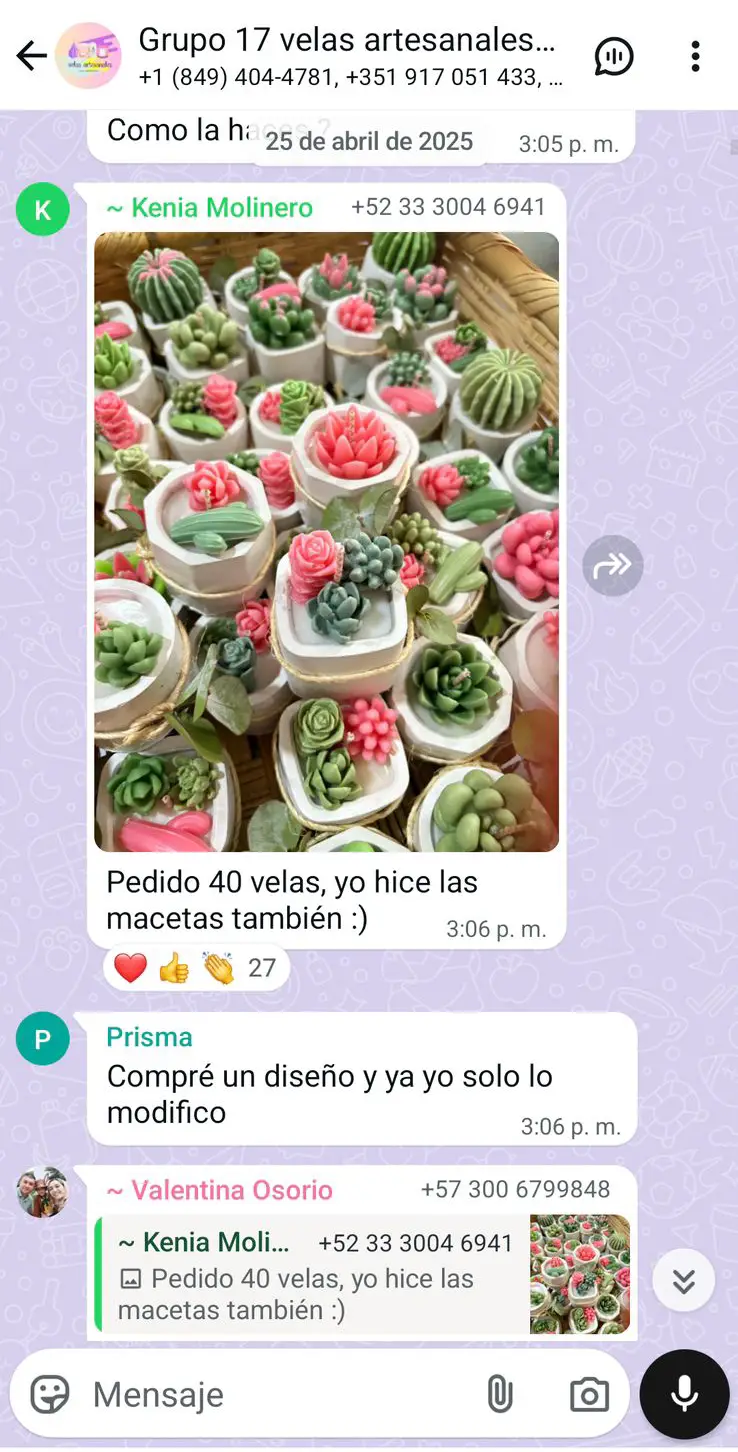This screenshot has height=1452, width=738.
Task: Open Valentina Osorio's profile picture
Action: [43, 1192]
